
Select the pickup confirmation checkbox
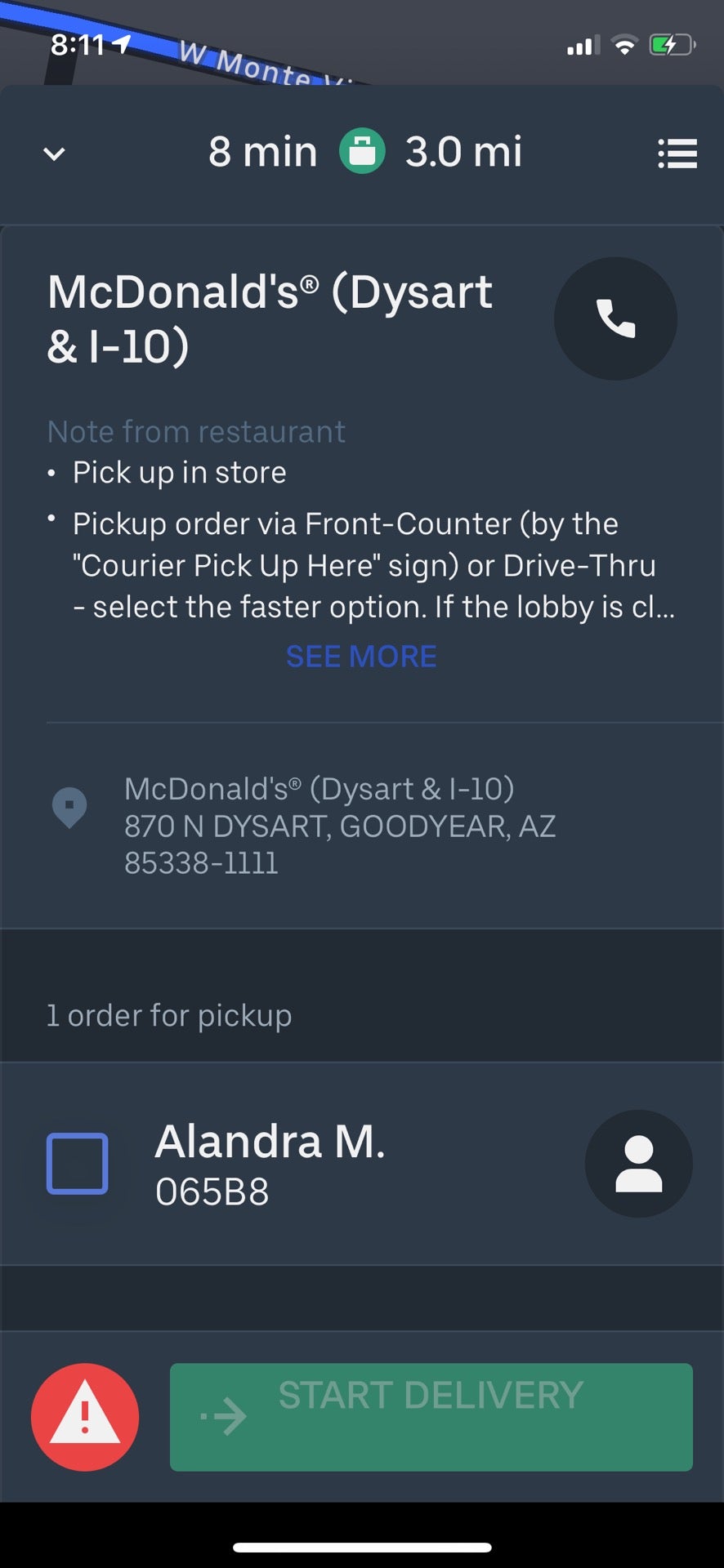(77, 1165)
